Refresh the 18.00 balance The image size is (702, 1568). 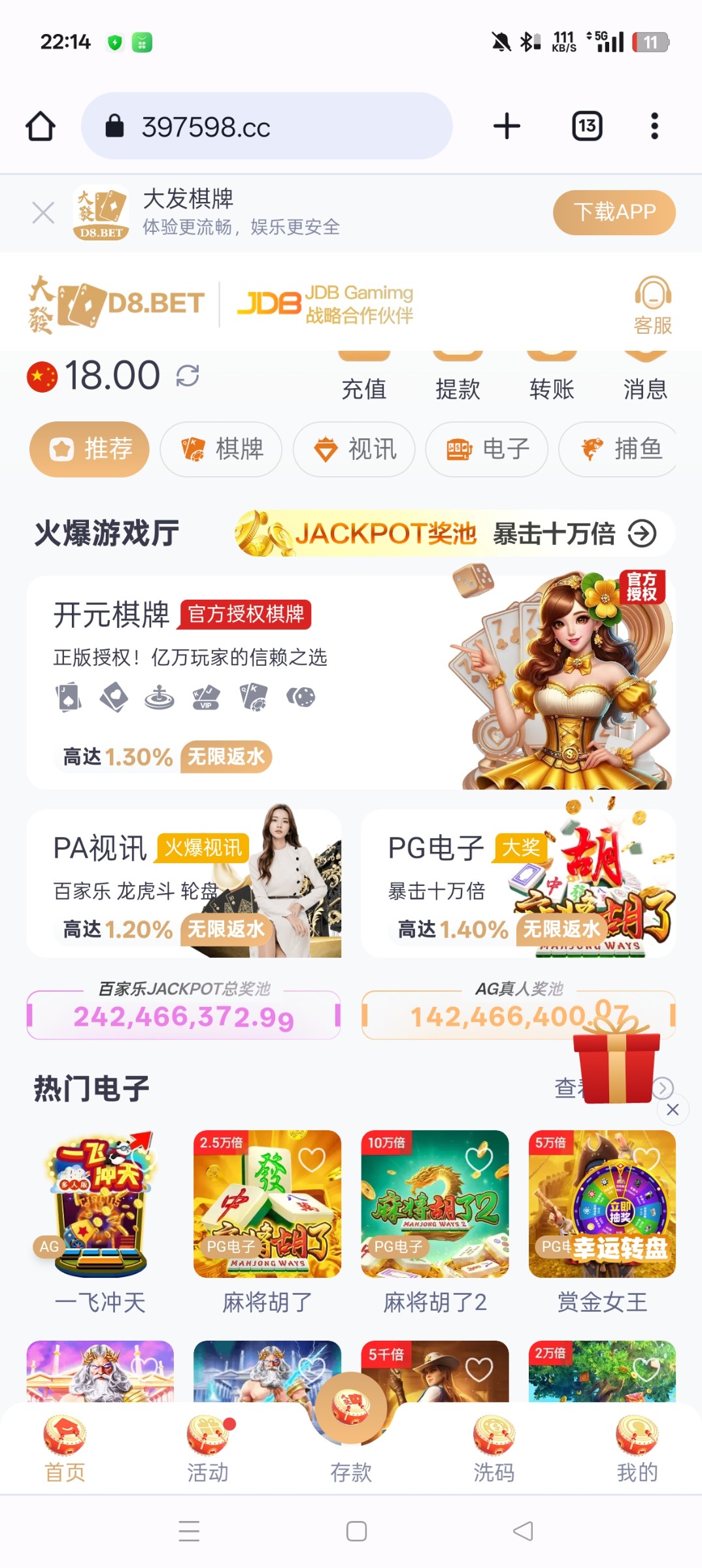(188, 376)
